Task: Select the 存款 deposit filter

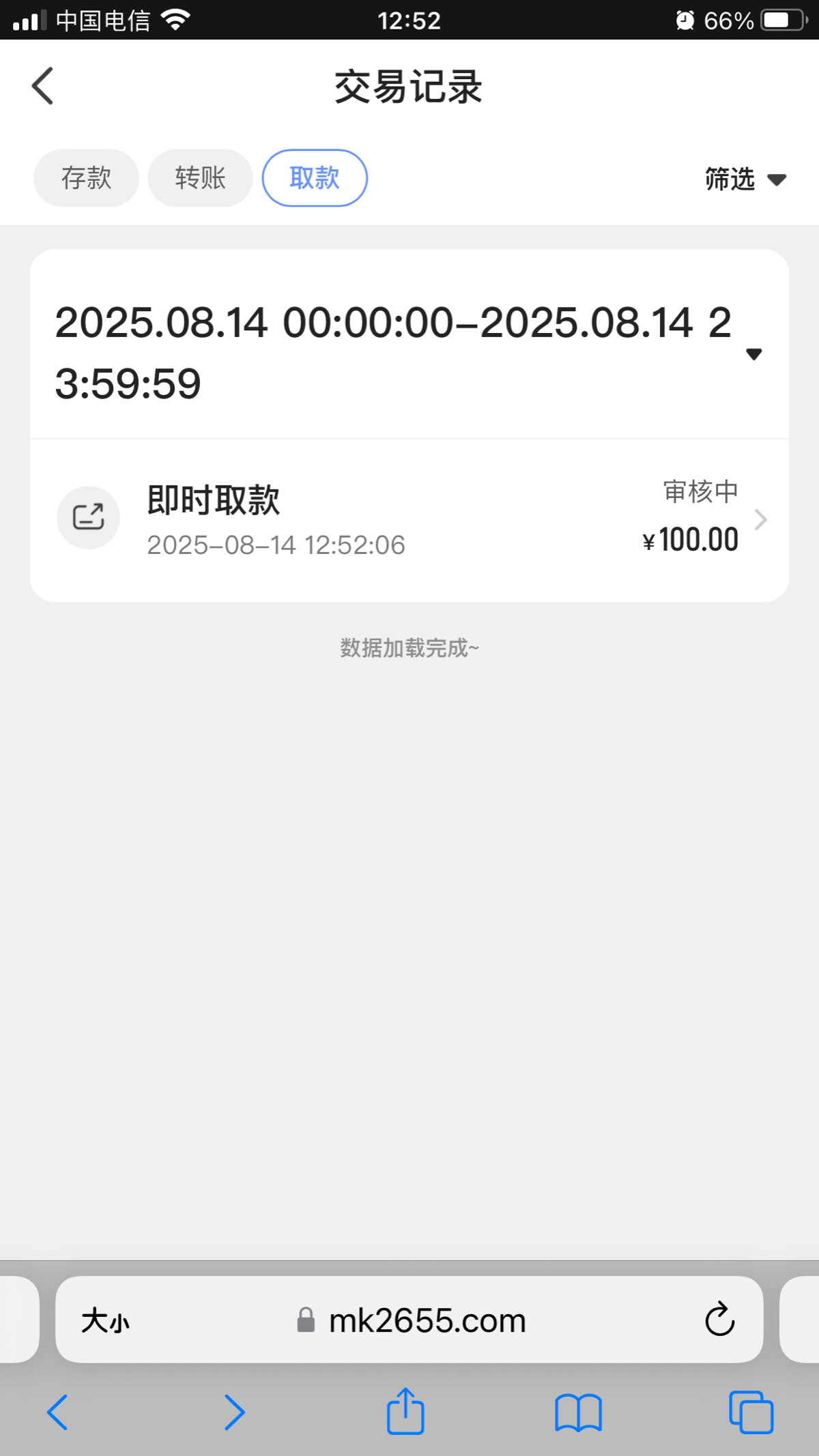Action: click(x=85, y=178)
